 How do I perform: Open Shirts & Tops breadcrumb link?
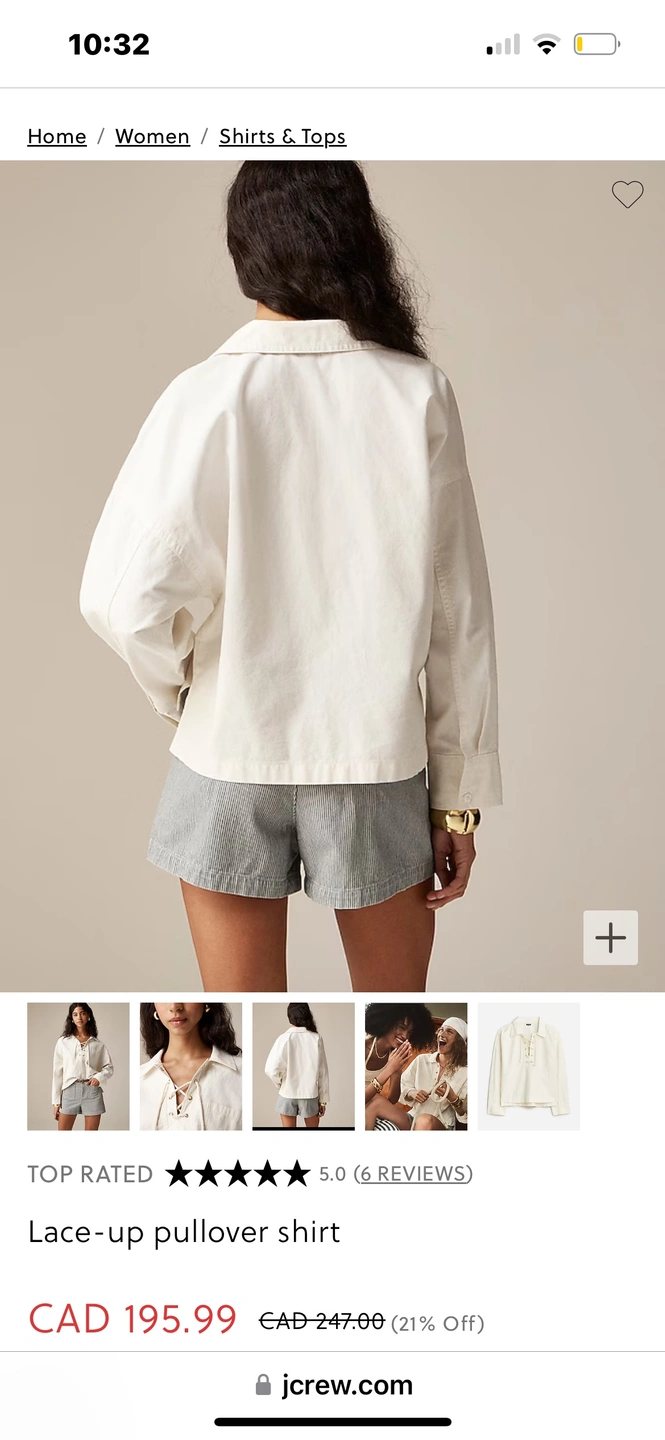[282, 137]
